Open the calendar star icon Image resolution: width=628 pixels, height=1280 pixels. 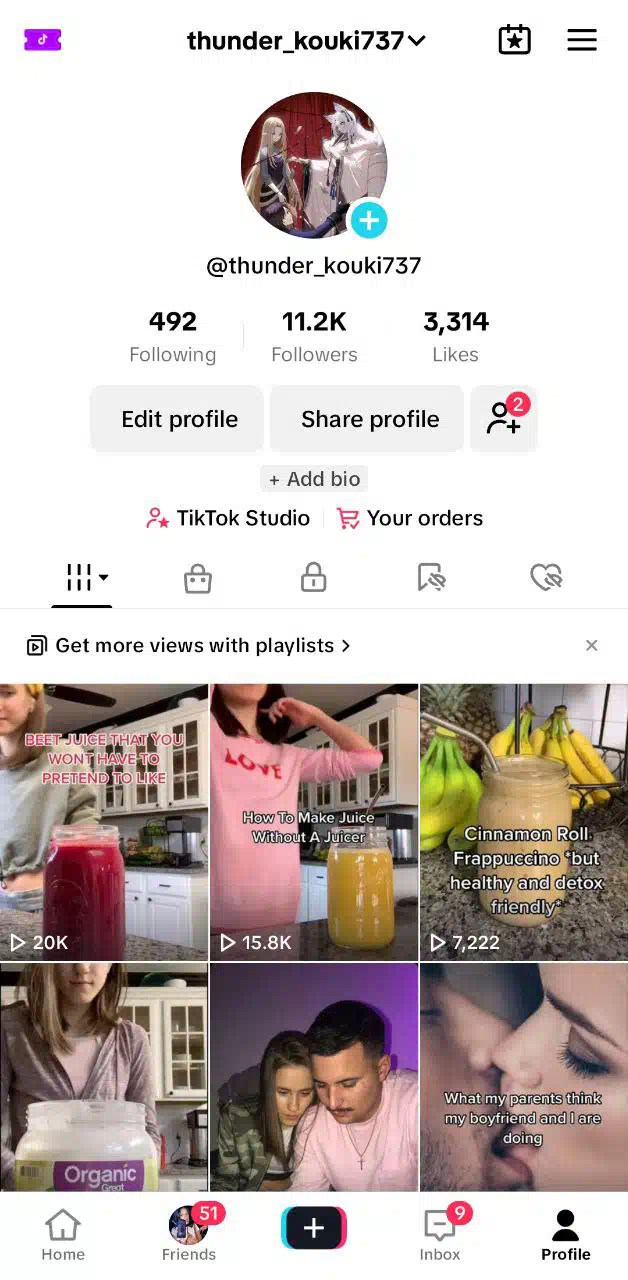click(514, 40)
